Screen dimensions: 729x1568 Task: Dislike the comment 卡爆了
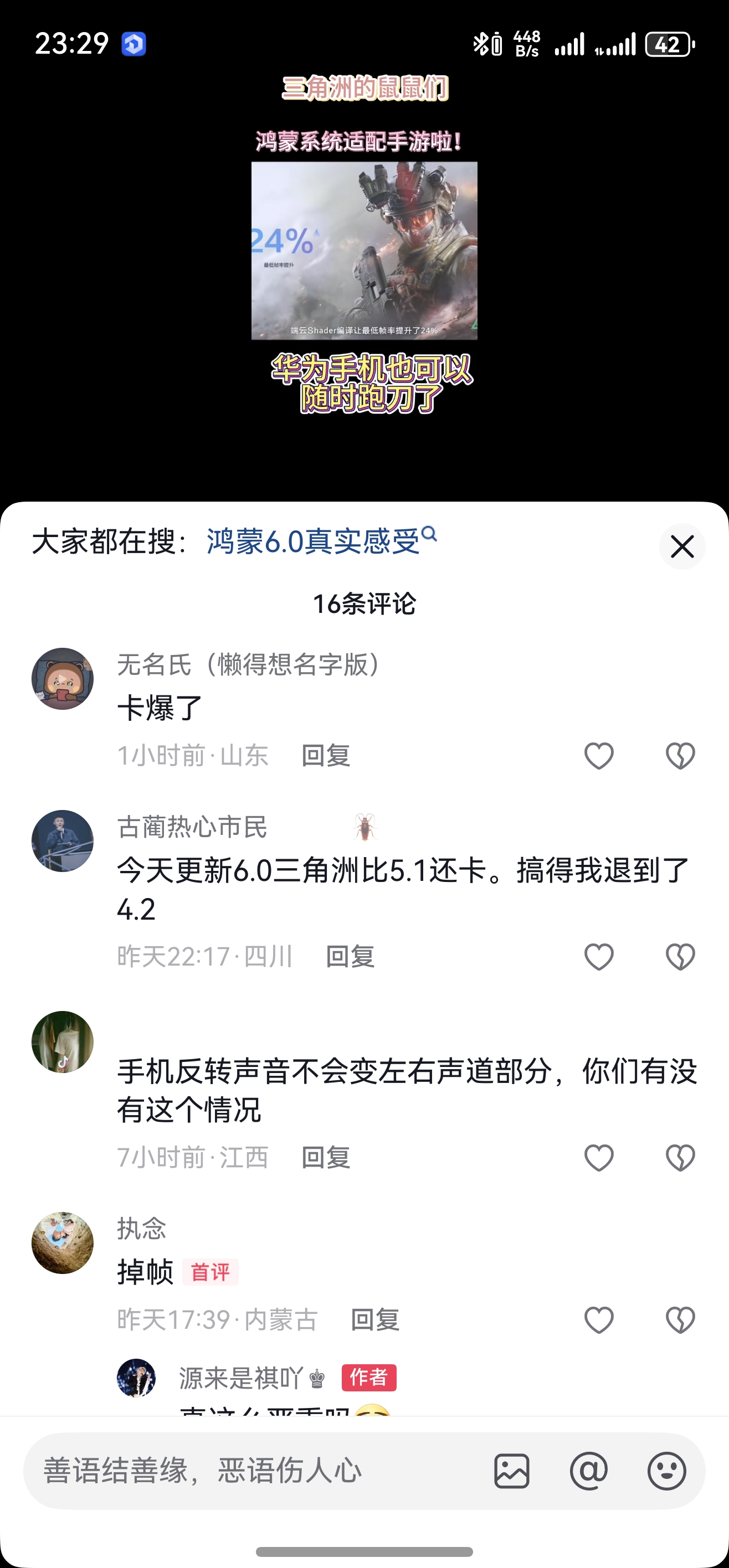point(680,755)
